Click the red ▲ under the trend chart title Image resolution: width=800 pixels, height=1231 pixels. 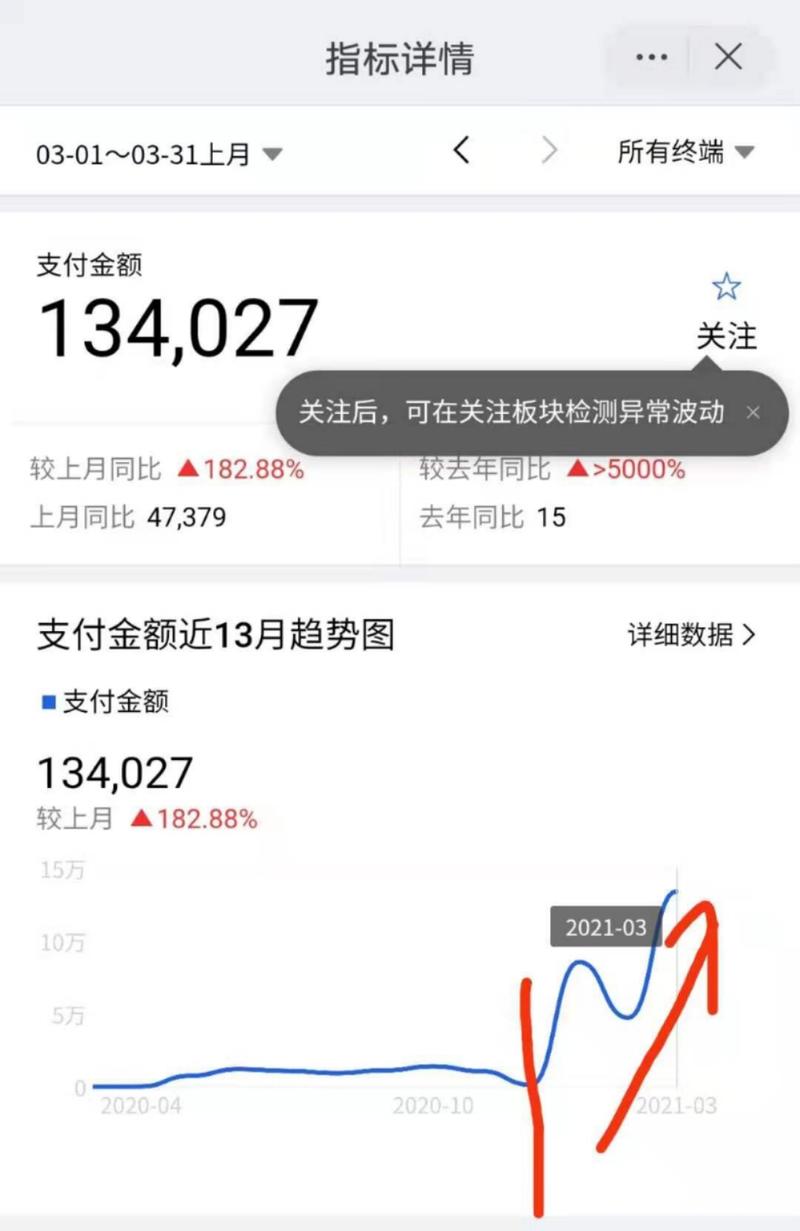point(145,819)
